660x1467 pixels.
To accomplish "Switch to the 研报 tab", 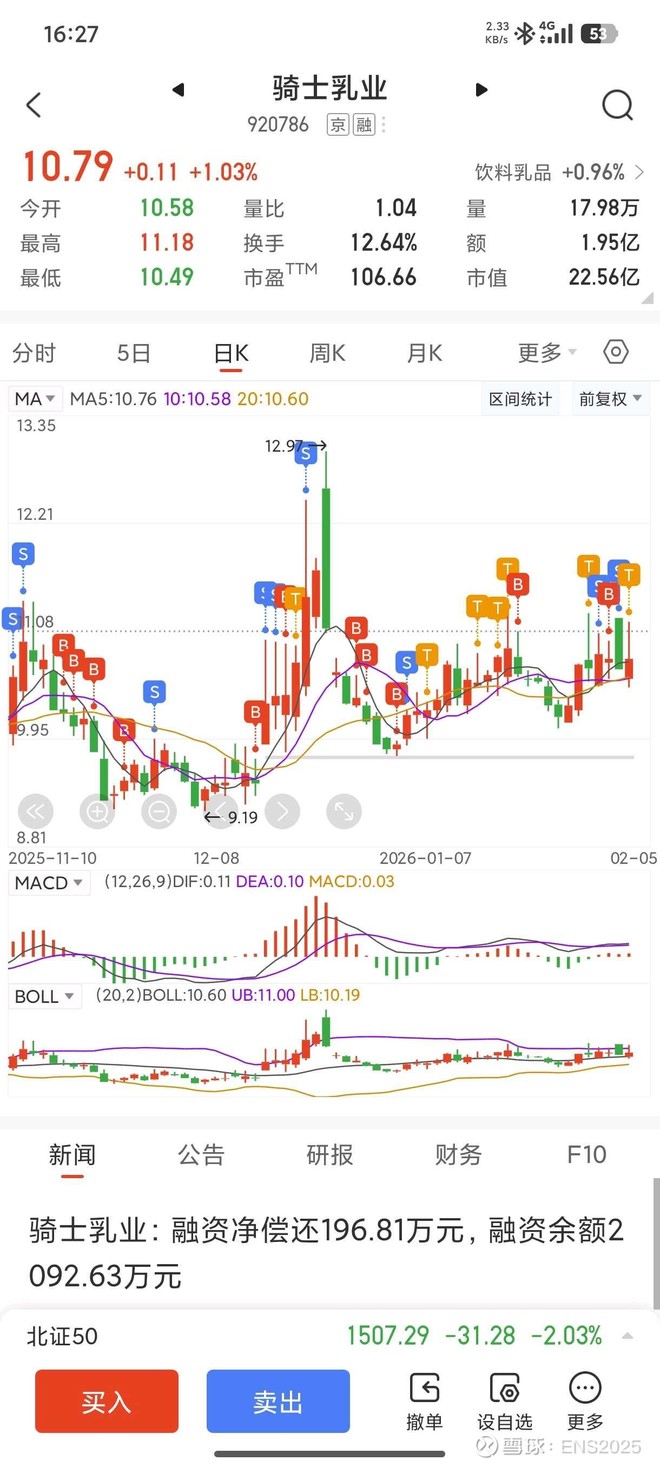I will 330,1155.
